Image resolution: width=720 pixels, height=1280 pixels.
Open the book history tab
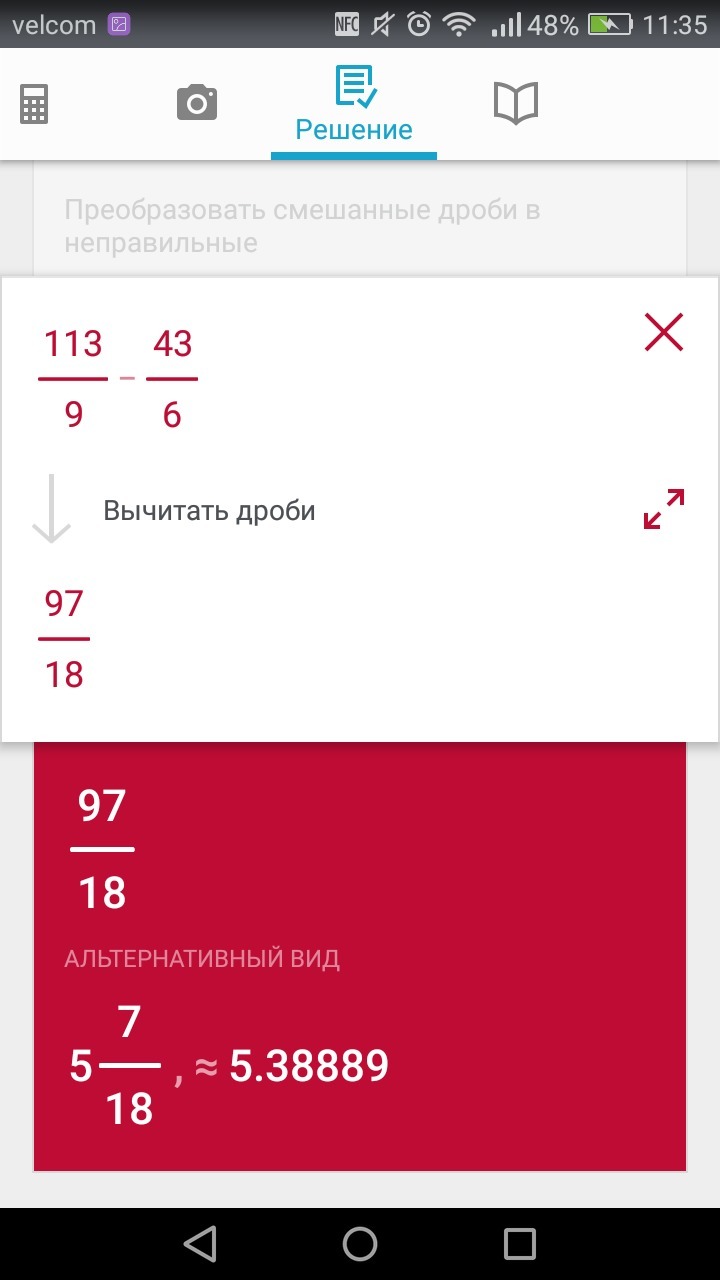[516, 103]
